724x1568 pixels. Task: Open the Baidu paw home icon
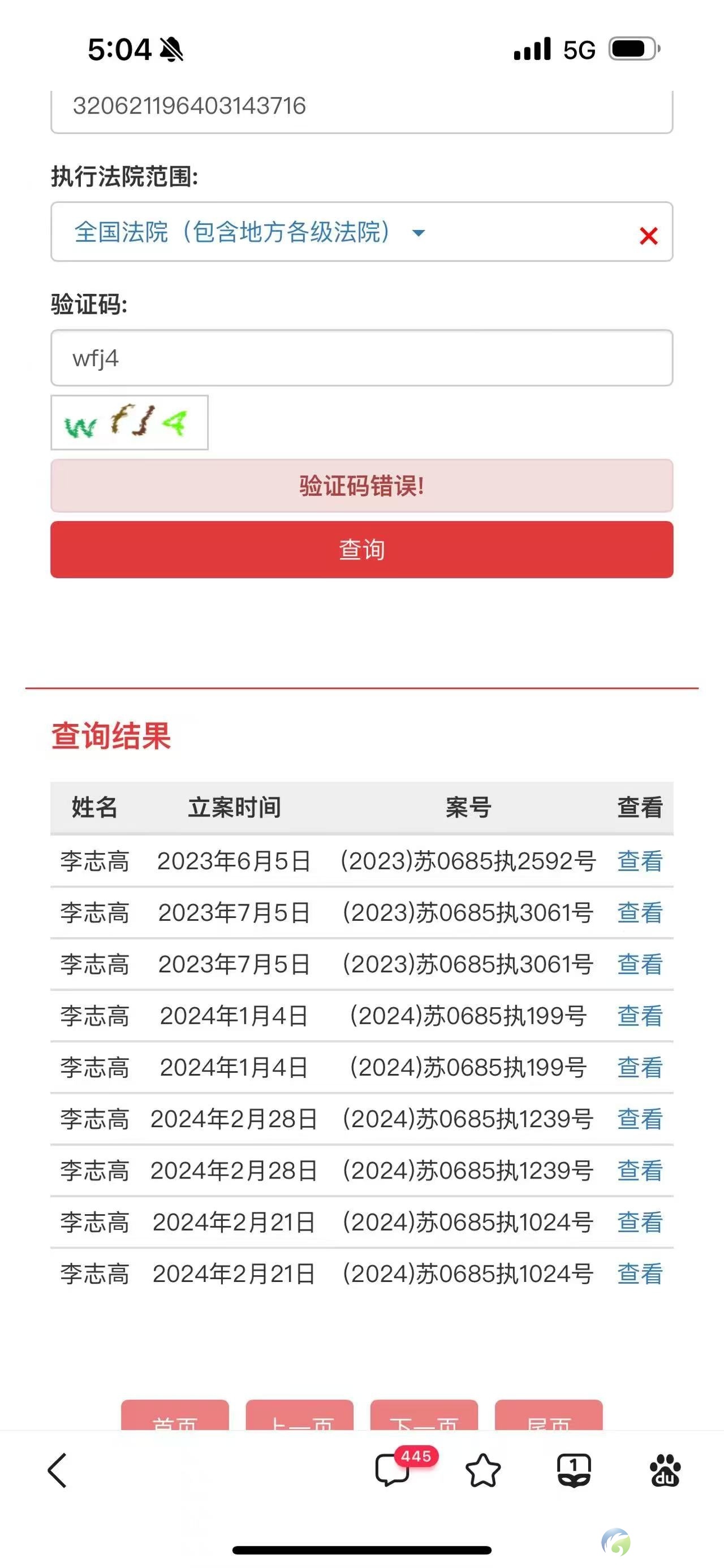[x=665, y=1471]
